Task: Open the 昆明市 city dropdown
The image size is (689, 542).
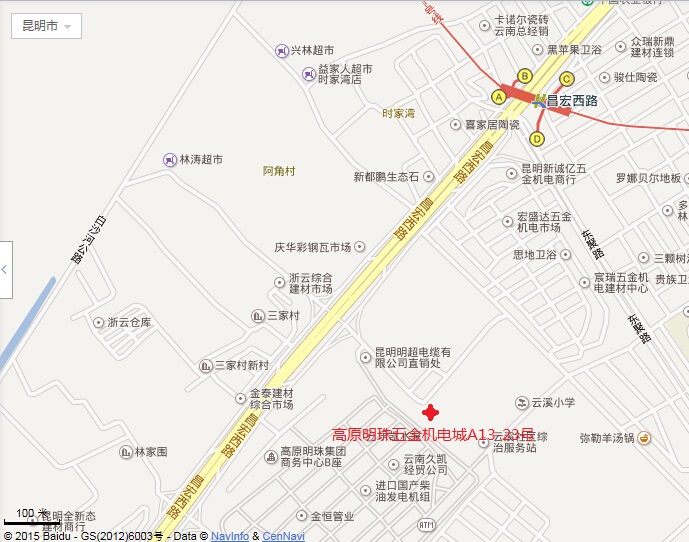Action: point(46,26)
